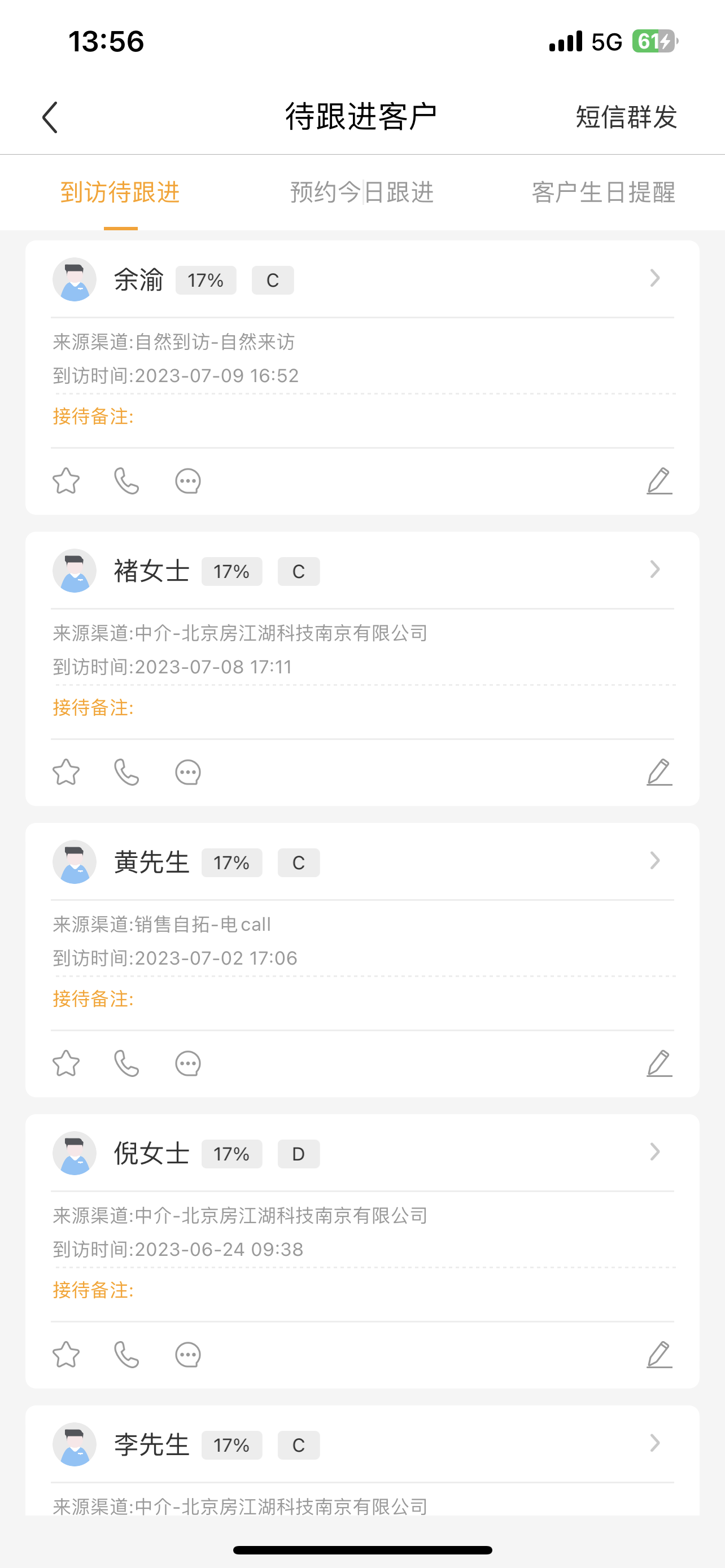Edit follow-up note for 余渝
Viewport: 725px width, 1568px height.
658,481
